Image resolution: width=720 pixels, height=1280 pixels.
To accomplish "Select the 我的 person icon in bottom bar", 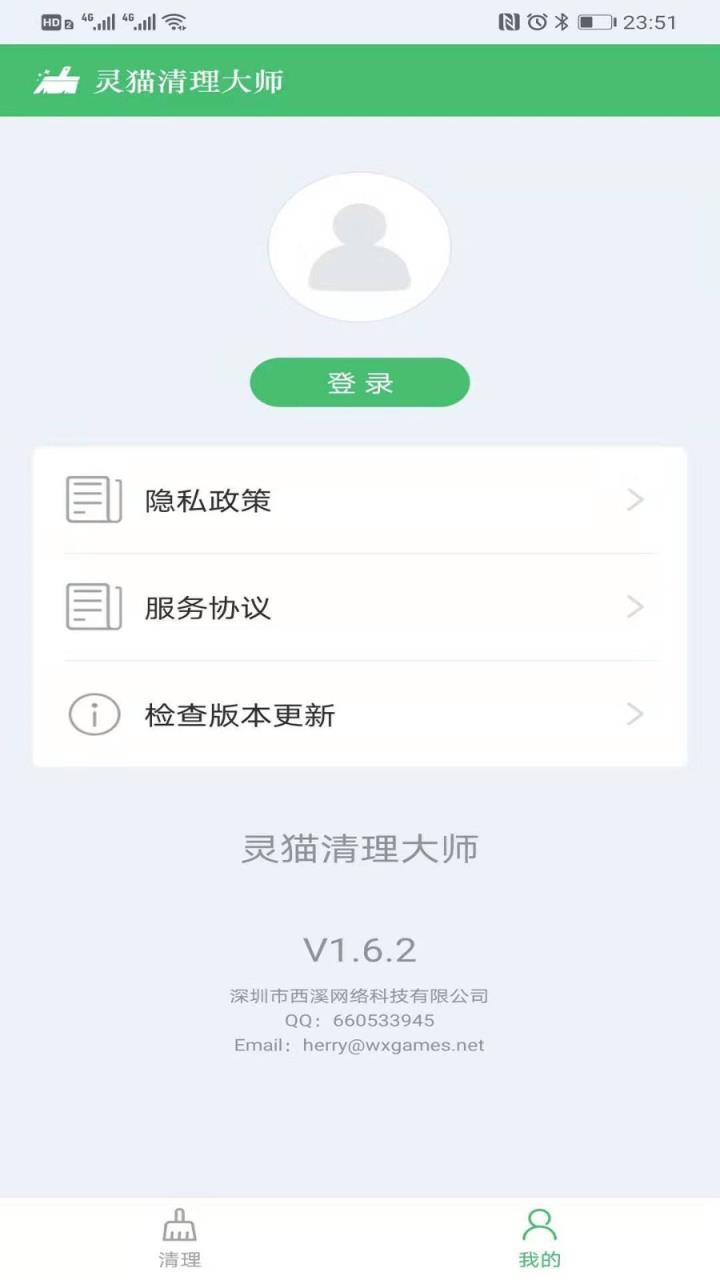I will [x=540, y=1224].
